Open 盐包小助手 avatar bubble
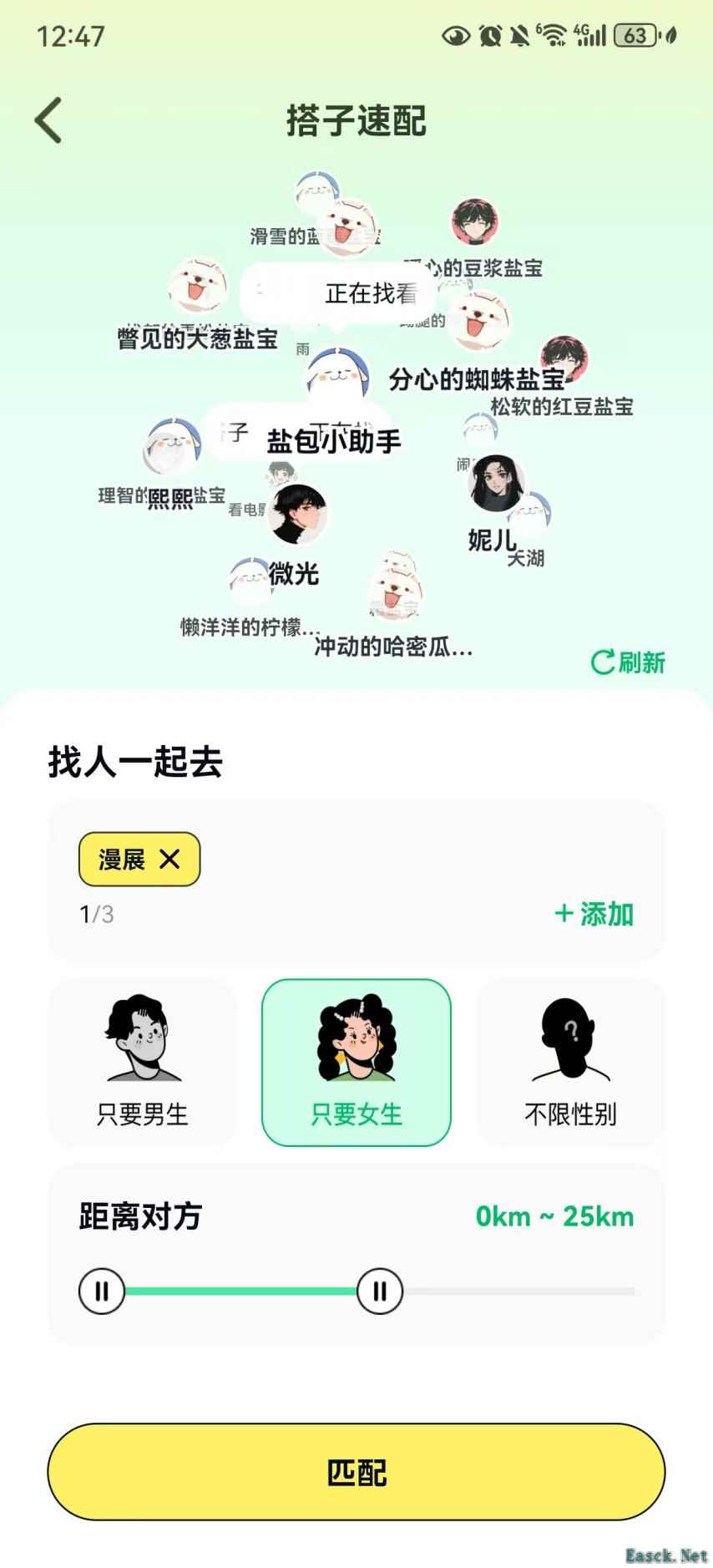713x1568 pixels. (x=337, y=374)
